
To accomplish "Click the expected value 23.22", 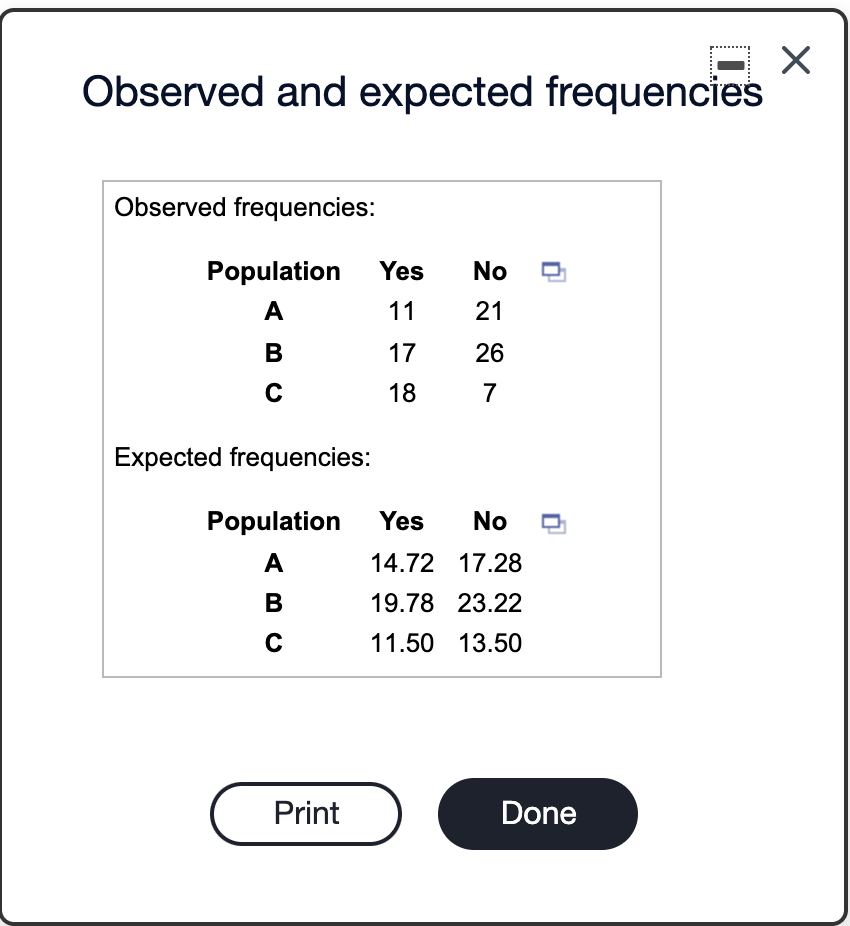I will [x=489, y=603].
